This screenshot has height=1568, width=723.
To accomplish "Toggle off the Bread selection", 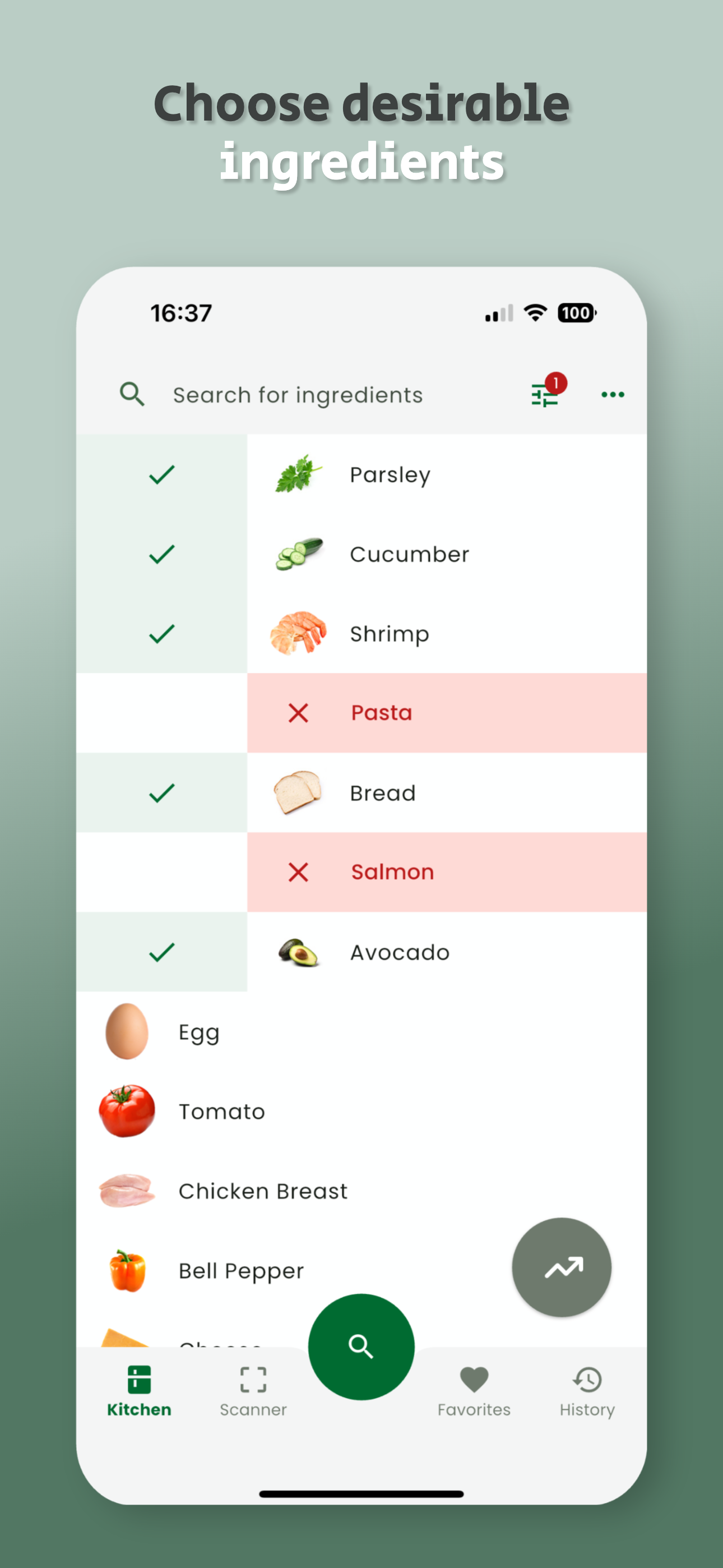I will click(163, 792).
